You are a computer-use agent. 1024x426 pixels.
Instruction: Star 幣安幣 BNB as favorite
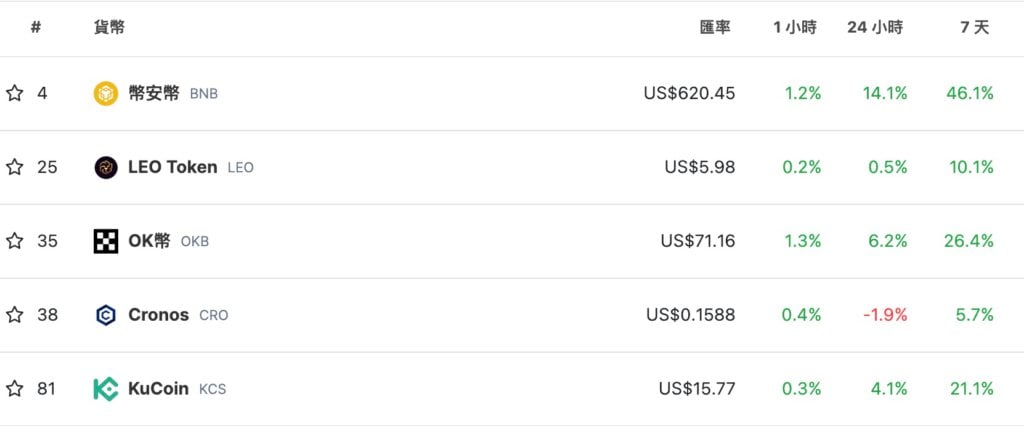click(15, 93)
